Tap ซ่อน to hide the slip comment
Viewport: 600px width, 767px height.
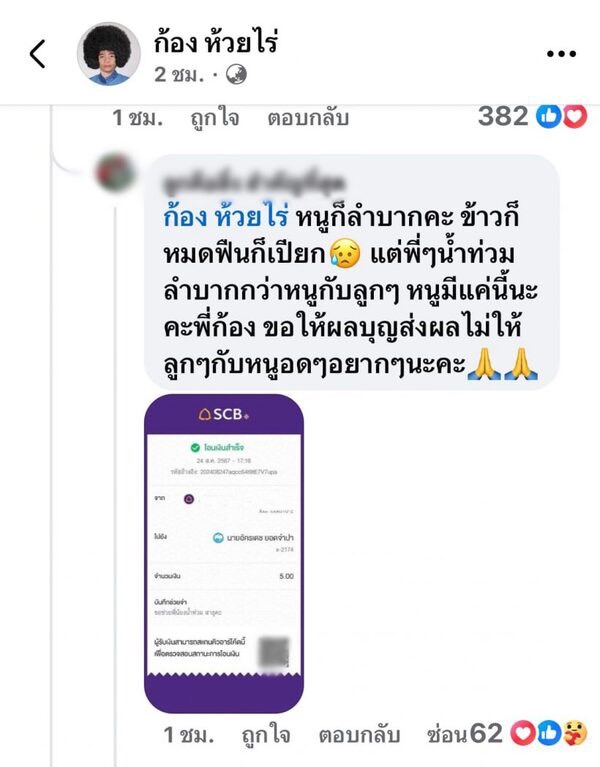coord(445,736)
